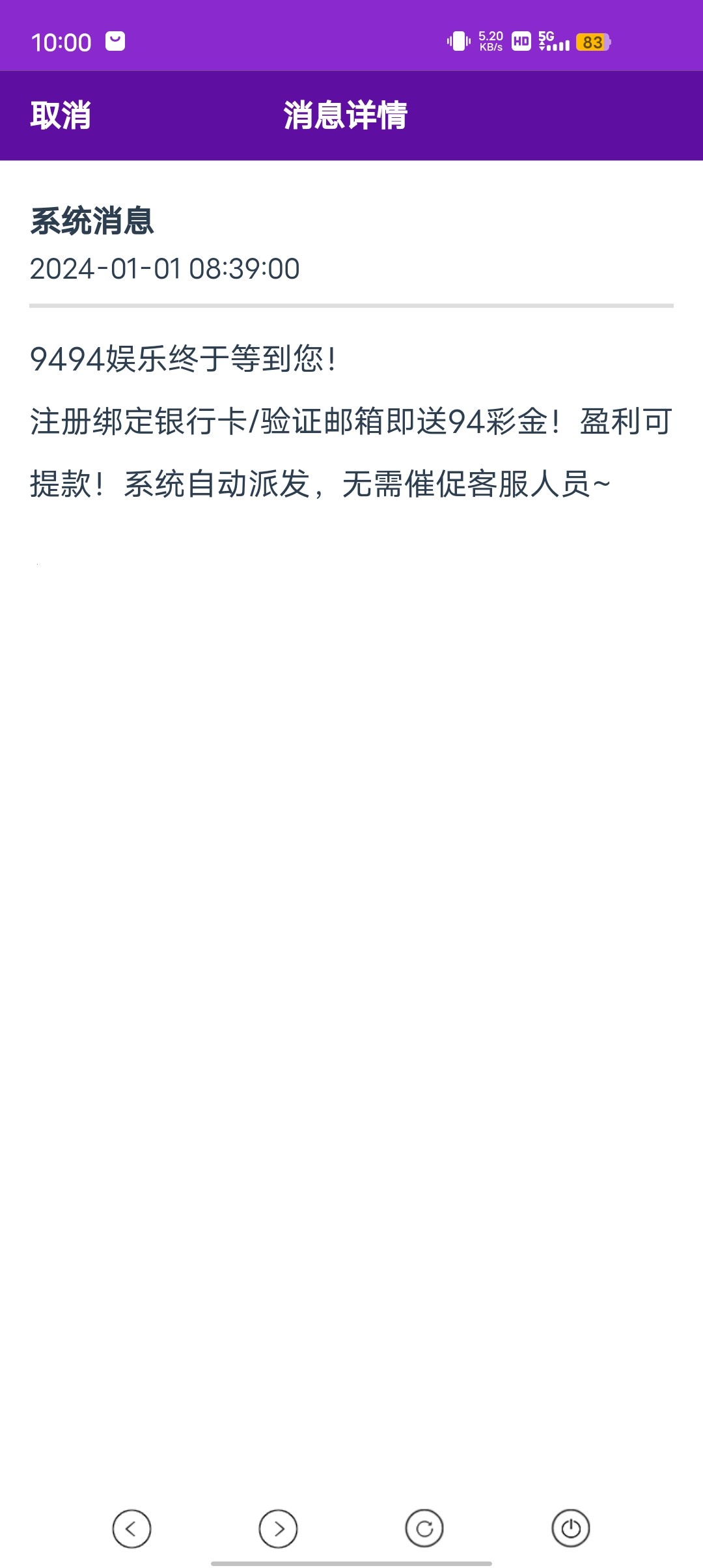This screenshot has height=1568, width=703.
Task: Go forward with the bottom right arrow
Action: 278,1528
